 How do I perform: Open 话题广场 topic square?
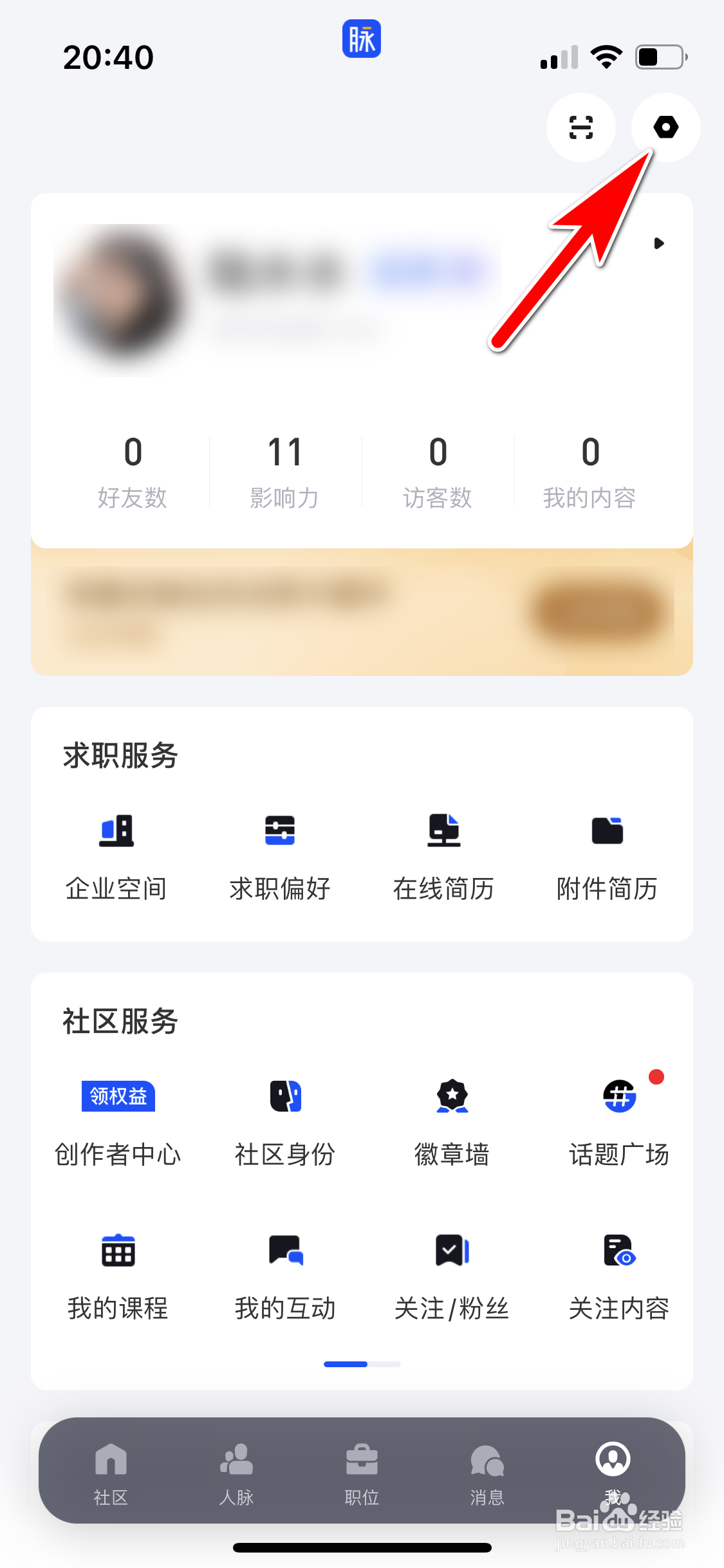tap(619, 1123)
